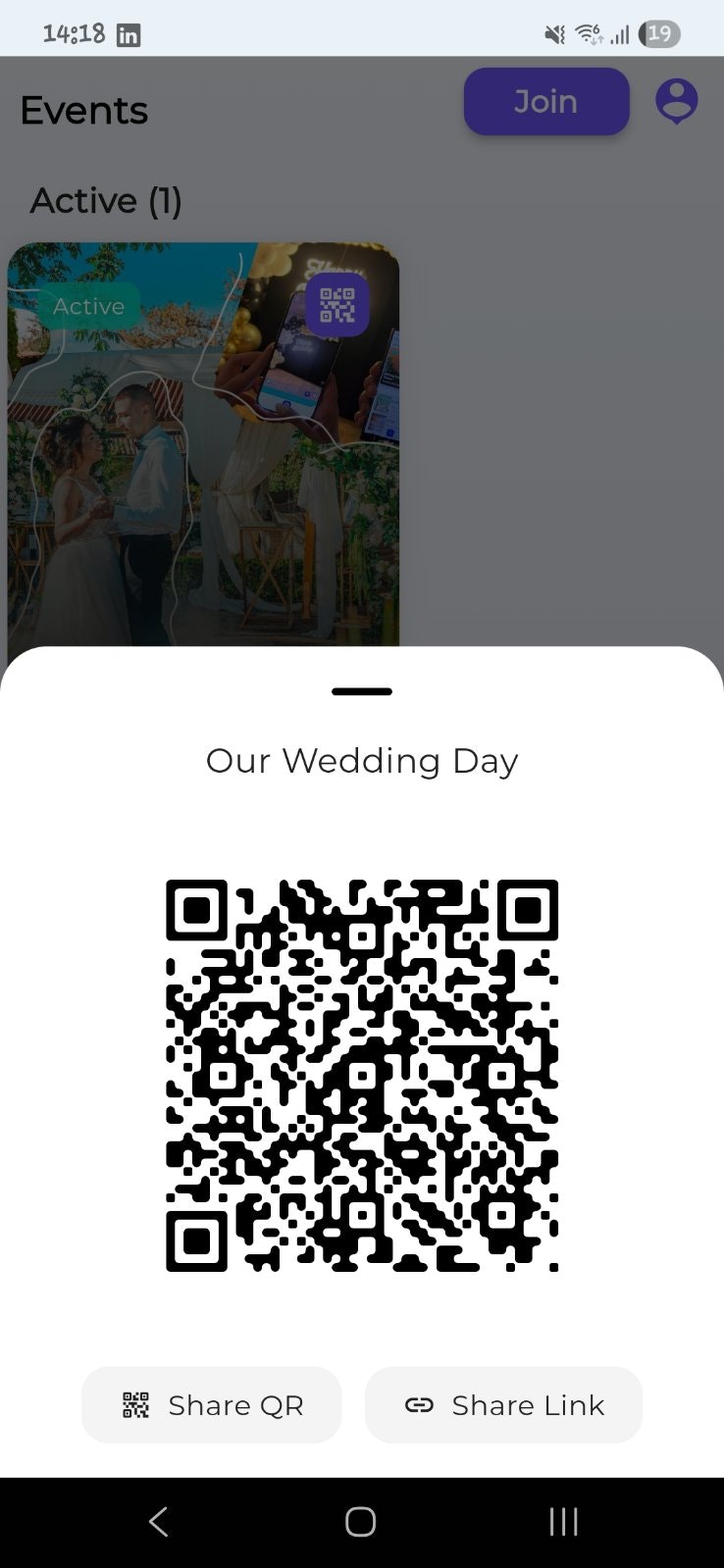Screen dimensions: 724x1568
Task: Tap the bottom sheet drag handle
Action: [362, 691]
